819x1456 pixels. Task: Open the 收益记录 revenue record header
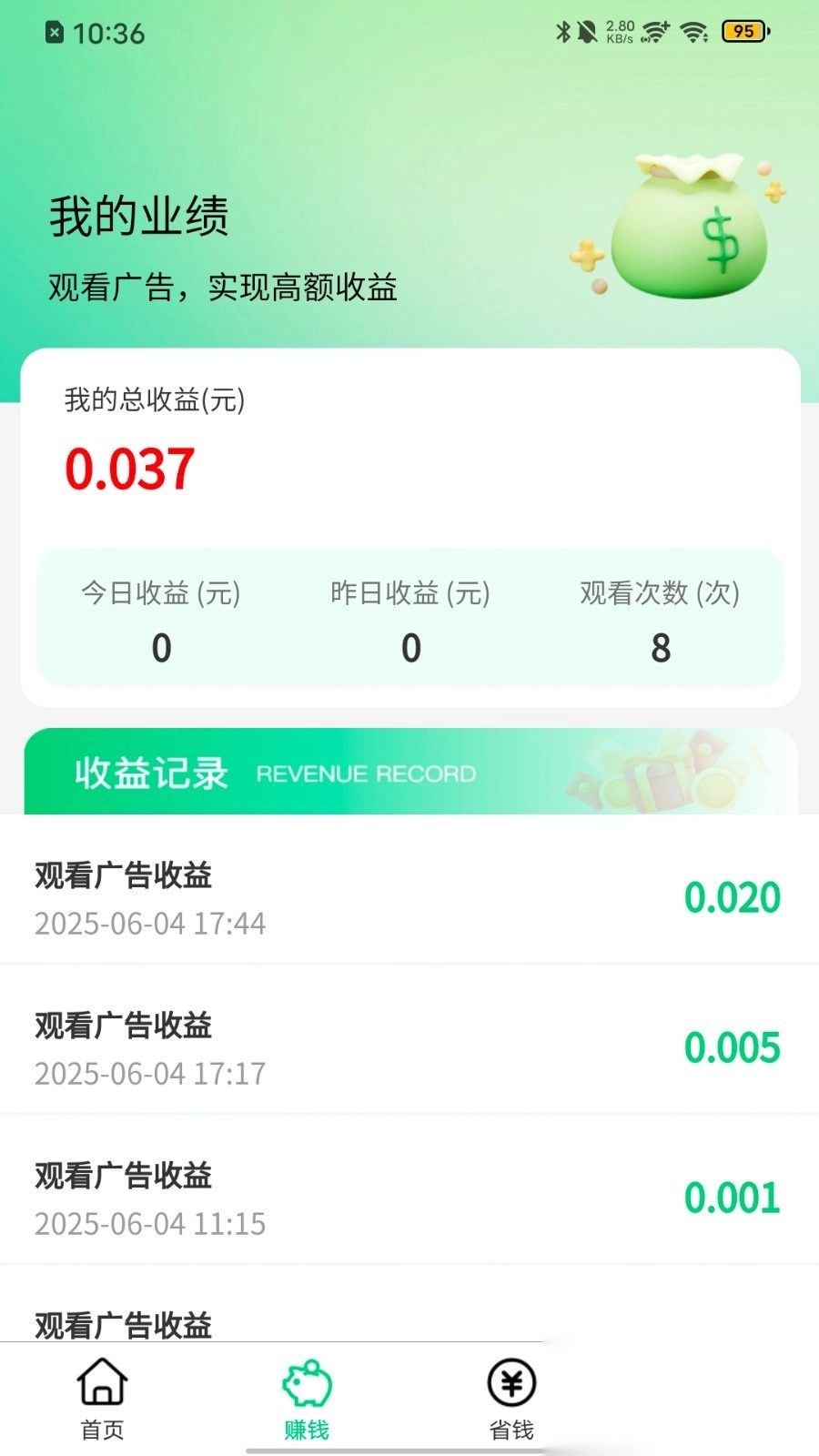pos(152,774)
